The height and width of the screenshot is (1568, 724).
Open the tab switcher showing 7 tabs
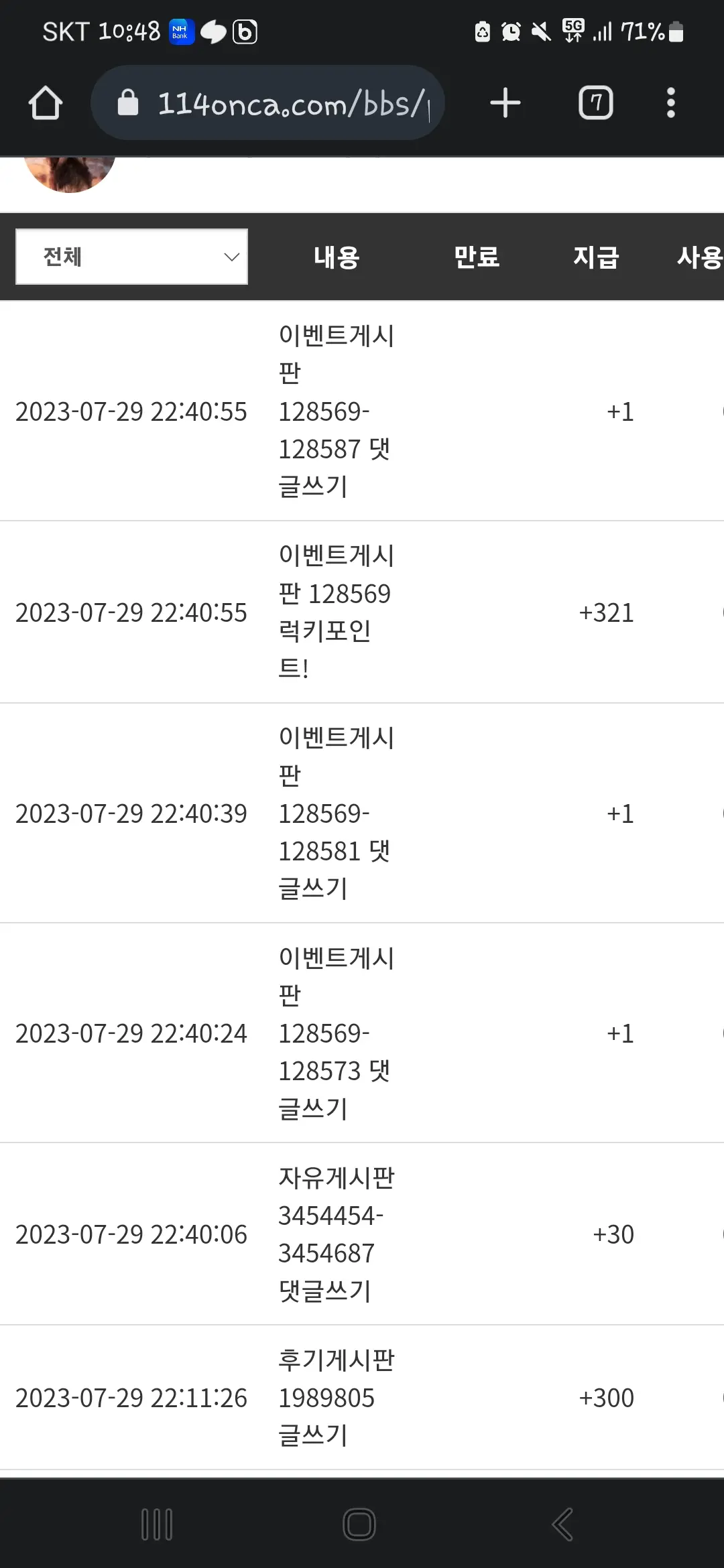596,103
